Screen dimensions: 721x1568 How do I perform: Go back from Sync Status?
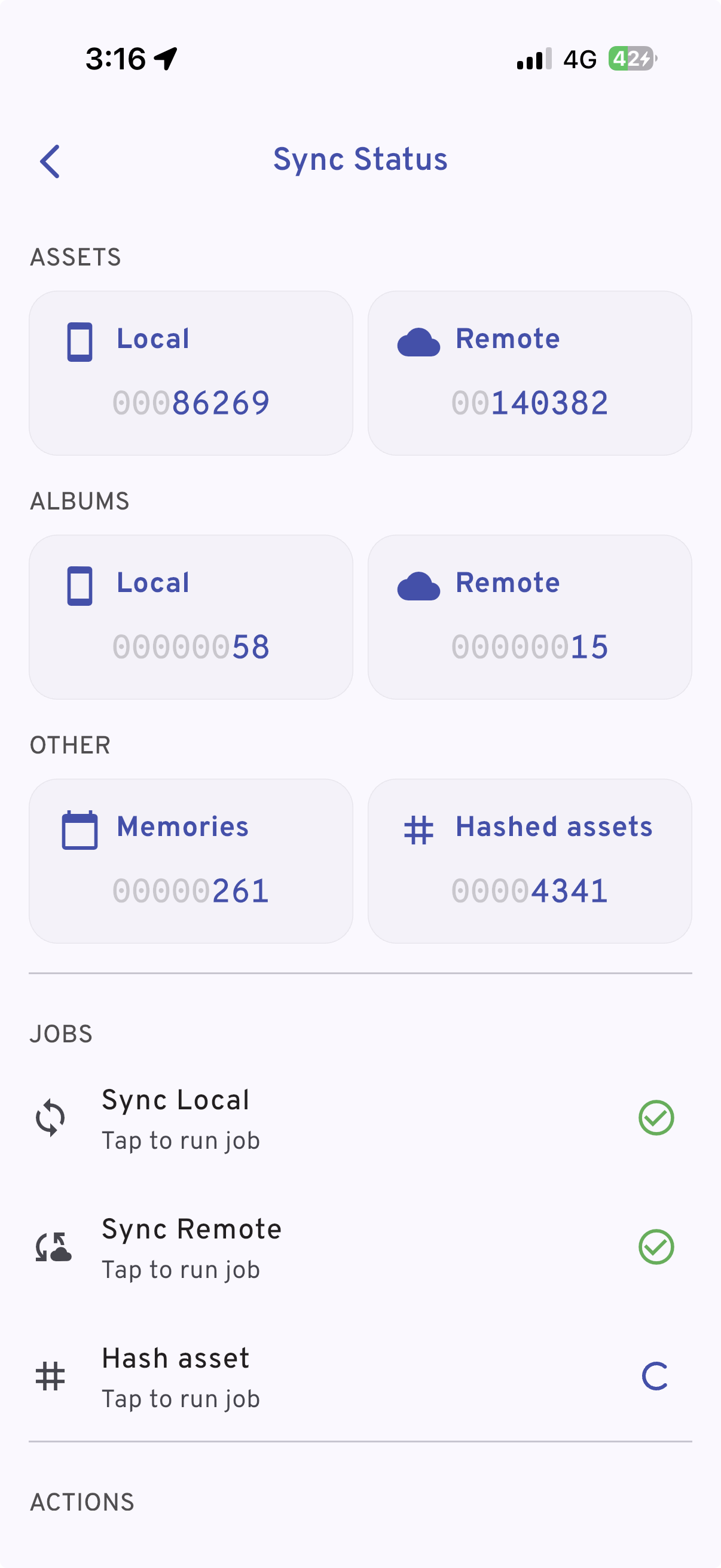click(50, 161)
